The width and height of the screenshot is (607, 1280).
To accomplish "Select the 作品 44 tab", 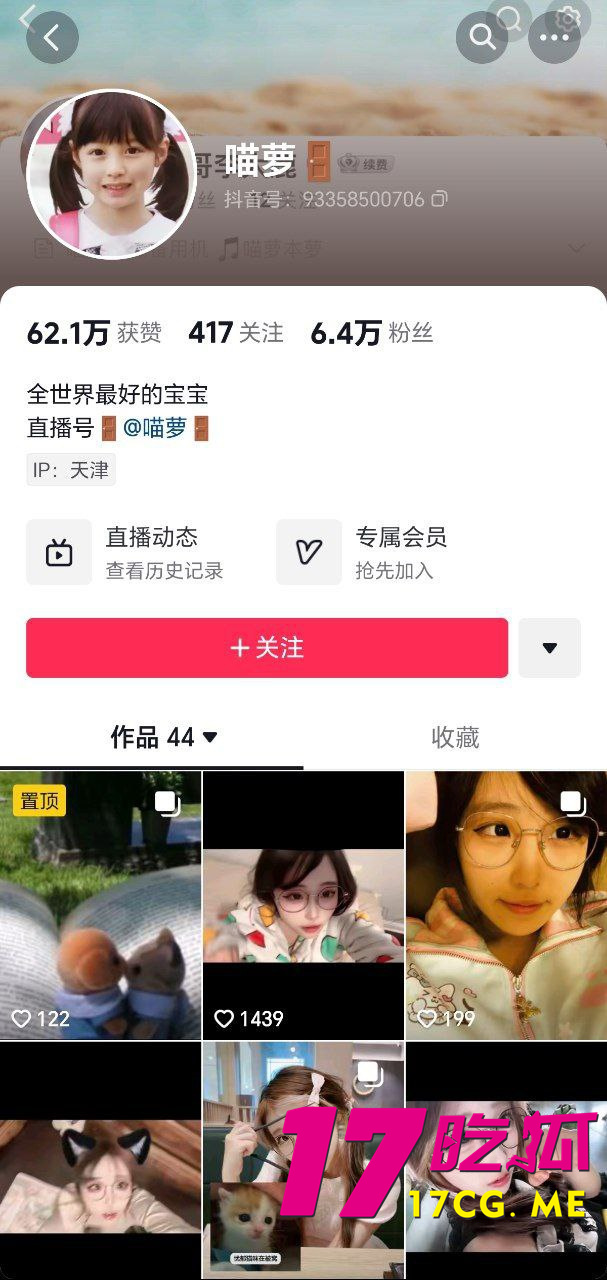I will [164, 738].
